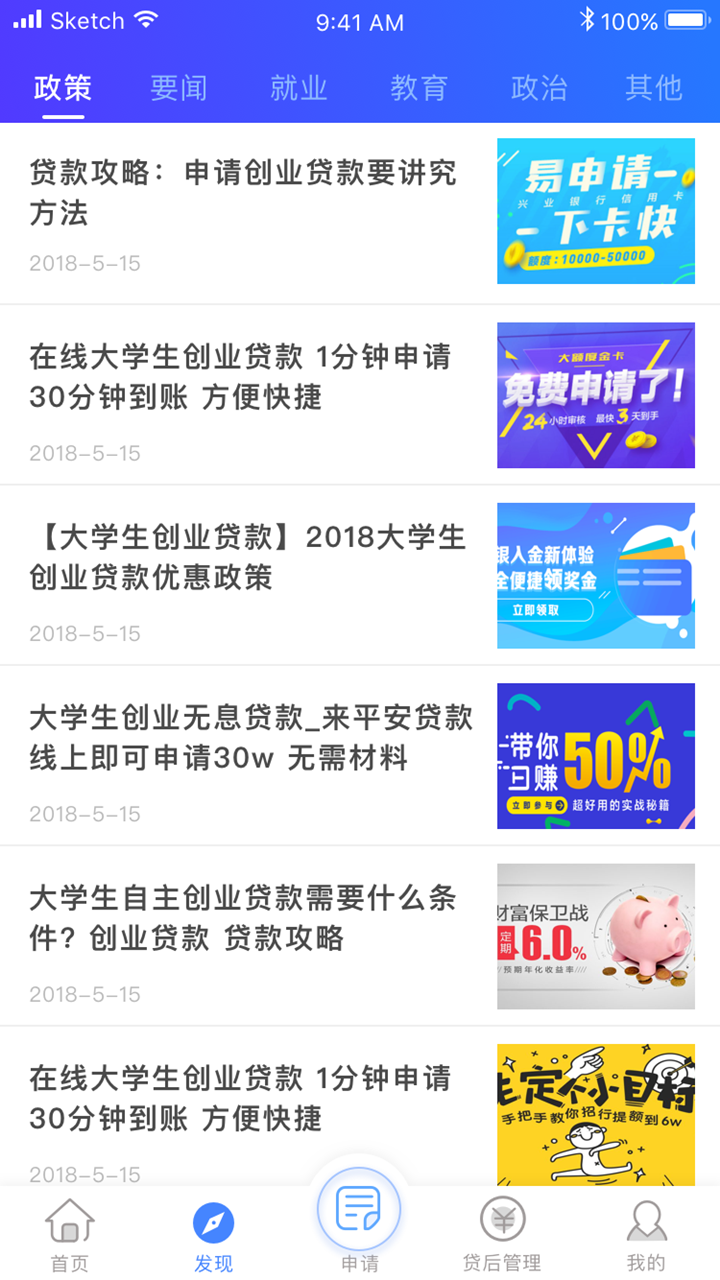720x1280 pixels.
Task: Tap the 免费申请了 banner thumbnail
Action: (596, 395)
